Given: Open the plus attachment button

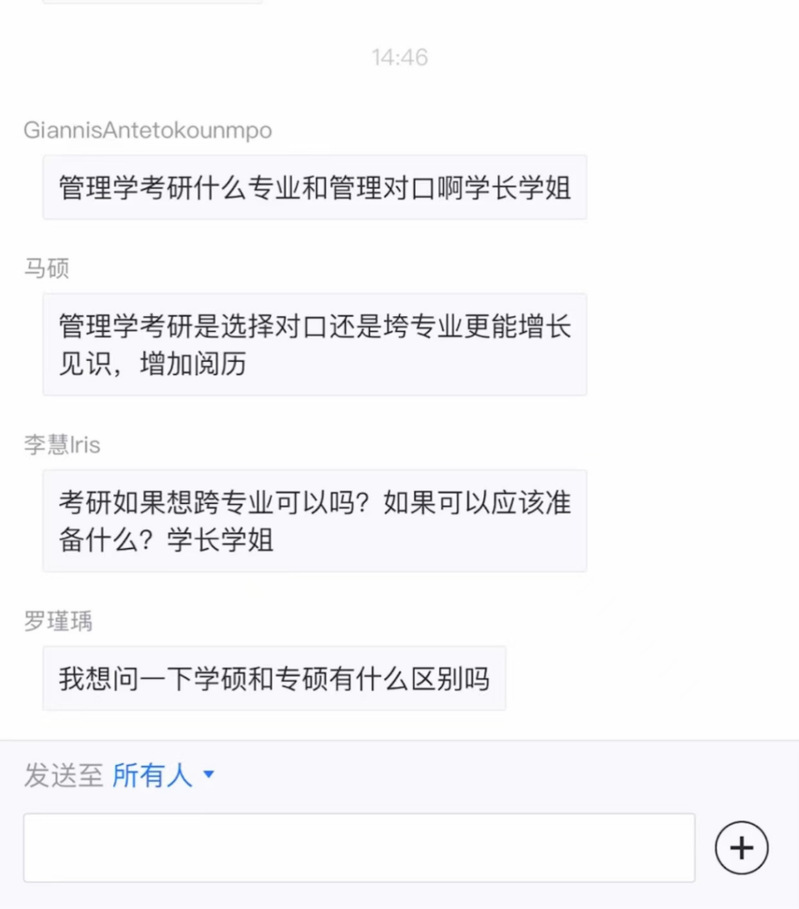Looking at the screenshot, I should pos(741,848).
